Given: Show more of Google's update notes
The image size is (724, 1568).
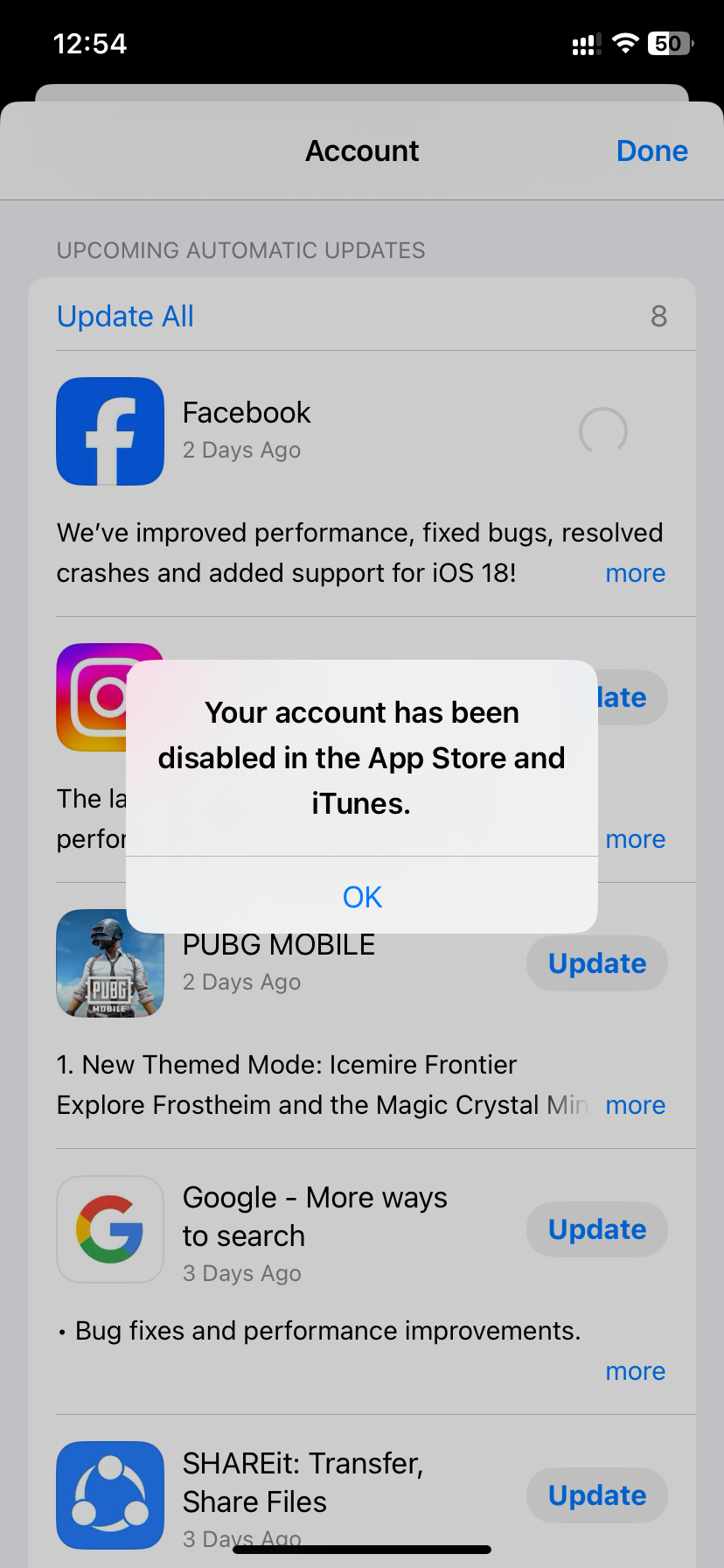Looking at the screenshot, I should pyautogui.click(x=635, y=1371).
